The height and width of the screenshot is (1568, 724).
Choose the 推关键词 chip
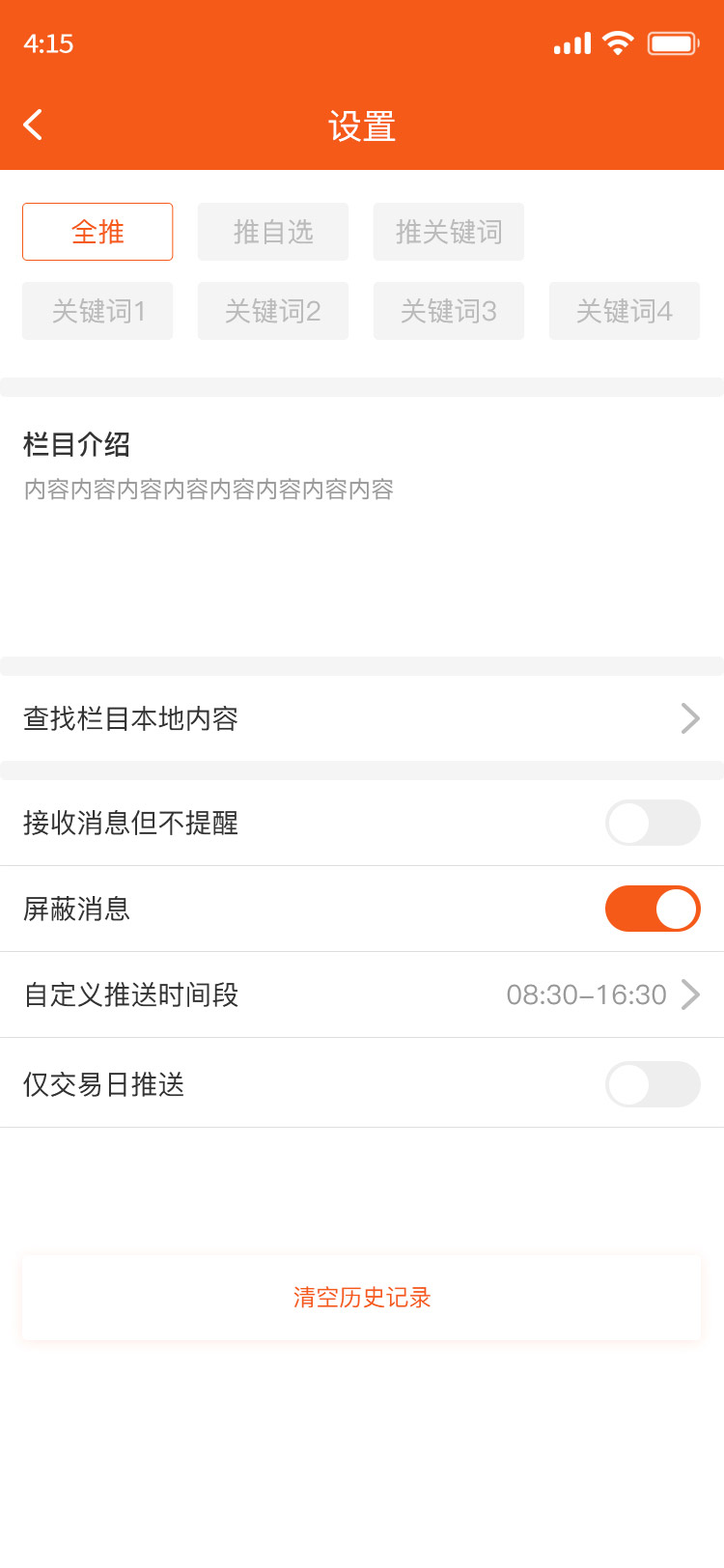click(449, 232)
